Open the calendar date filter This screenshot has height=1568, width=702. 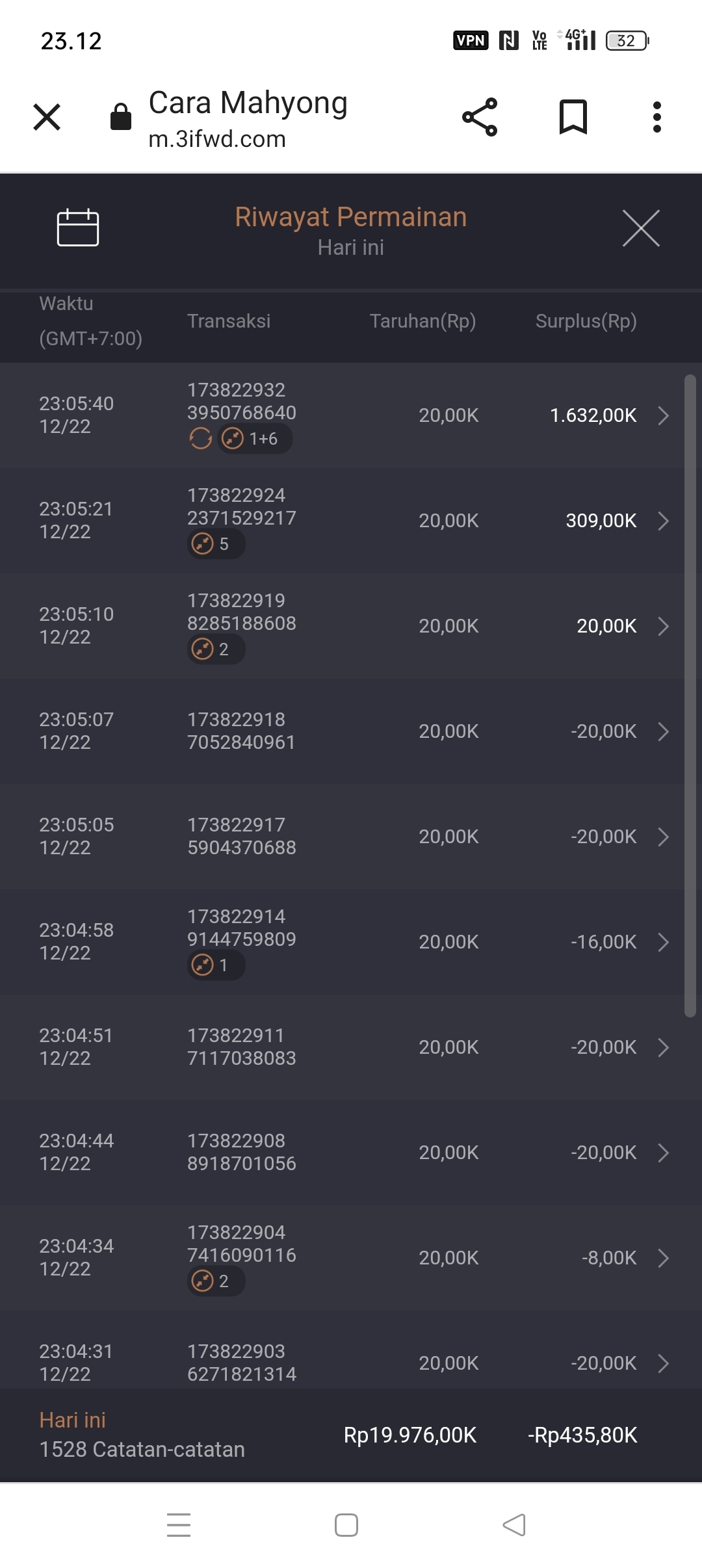click(x=78, y=228)
